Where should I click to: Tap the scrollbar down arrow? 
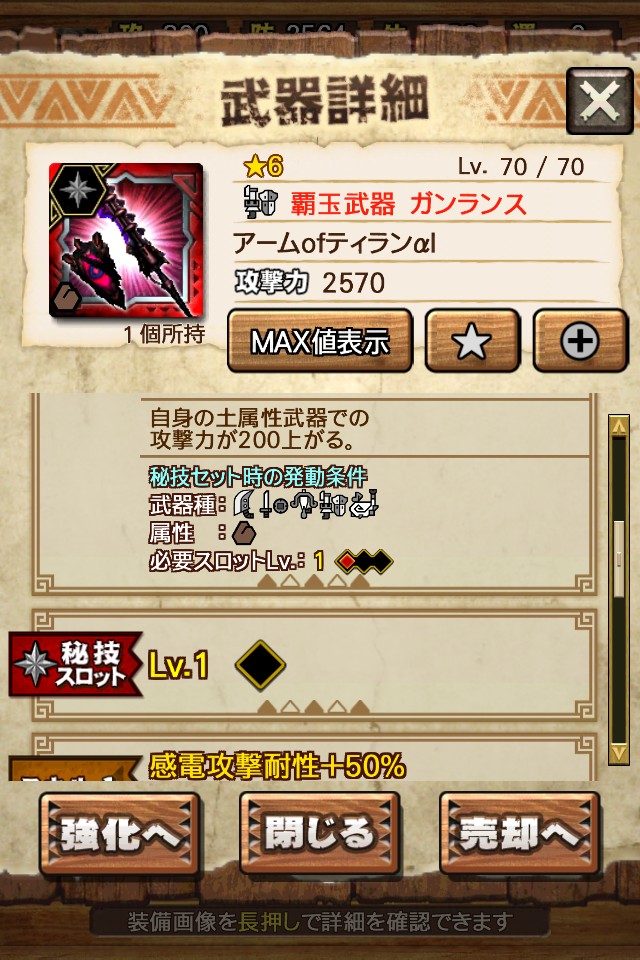[x=619, y=751]
